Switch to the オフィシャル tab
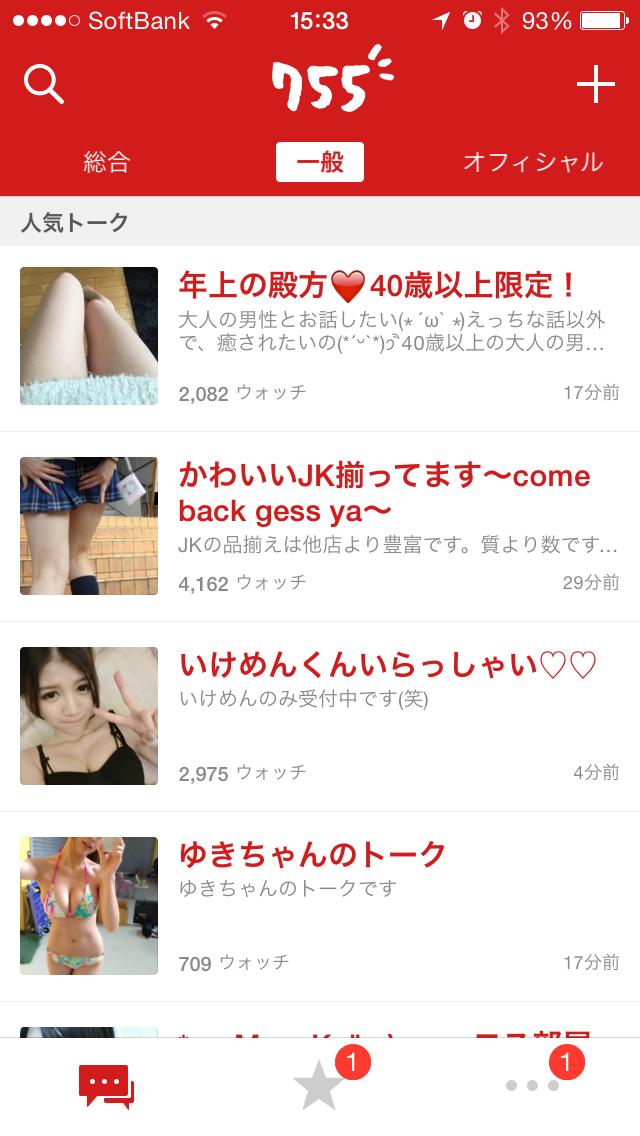The height and width of the screenshot is (1136, 640). (x=532, y=162)
